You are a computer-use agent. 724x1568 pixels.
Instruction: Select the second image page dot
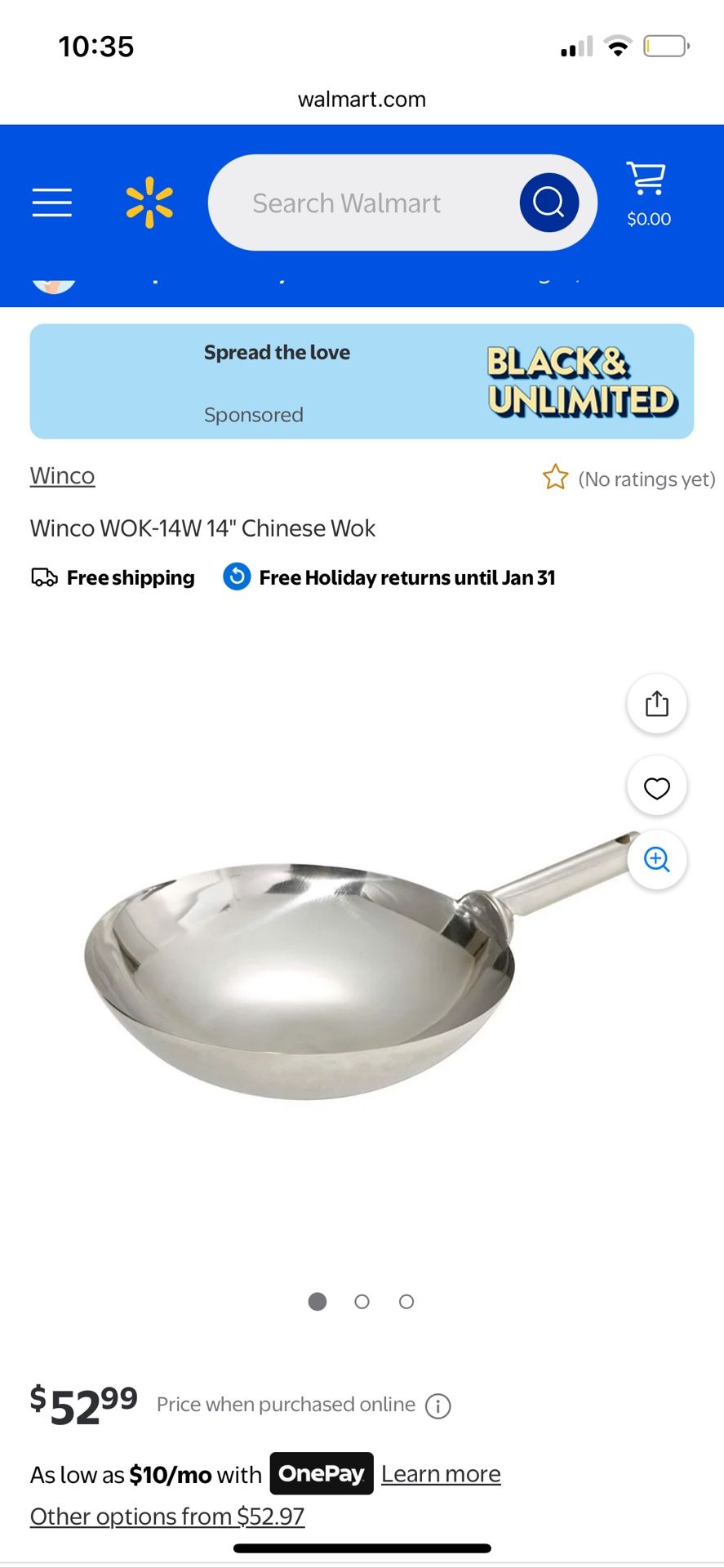pyautogui.click(x=362, y=1302)
